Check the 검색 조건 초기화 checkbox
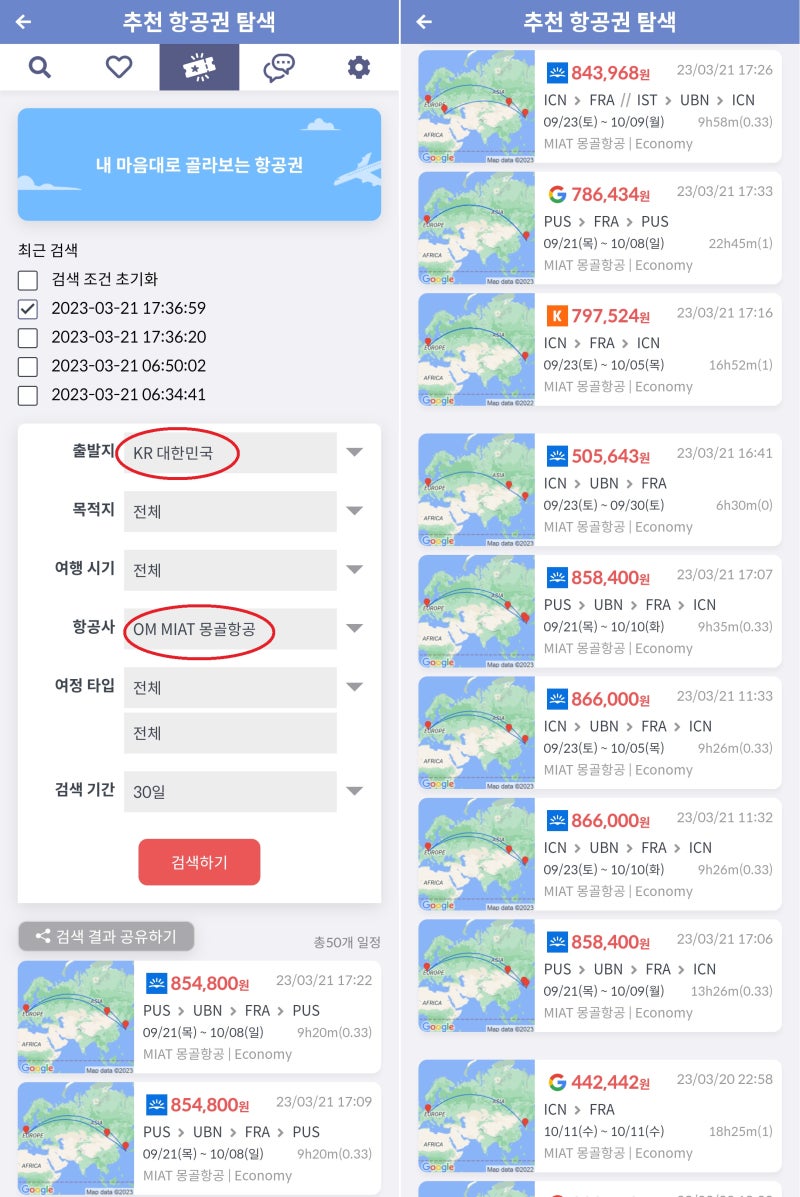Image resolution: width=800 pixels, height=1197 pixels. pyautogui.click(x=27, y=280)
